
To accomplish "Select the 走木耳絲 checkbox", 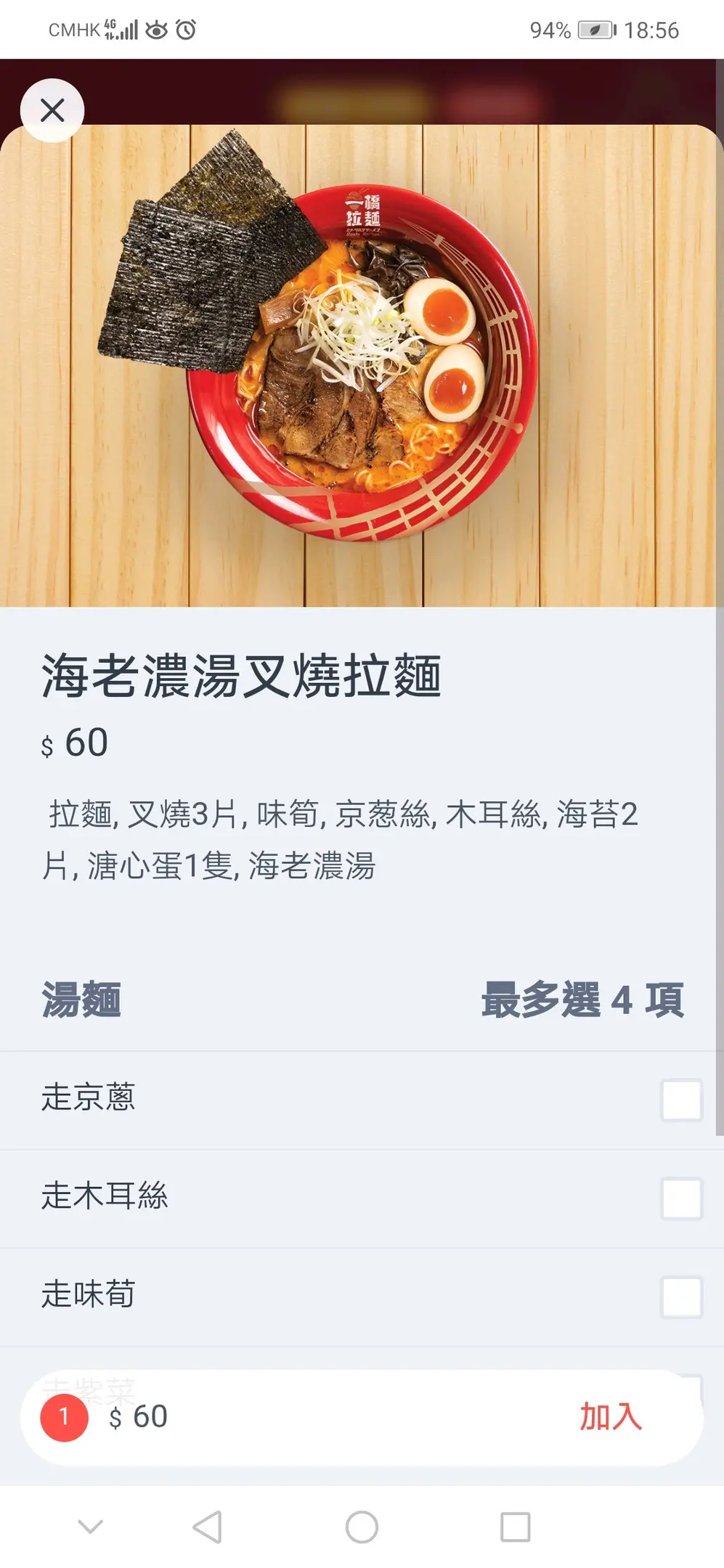I will (x=680, y=1198).
